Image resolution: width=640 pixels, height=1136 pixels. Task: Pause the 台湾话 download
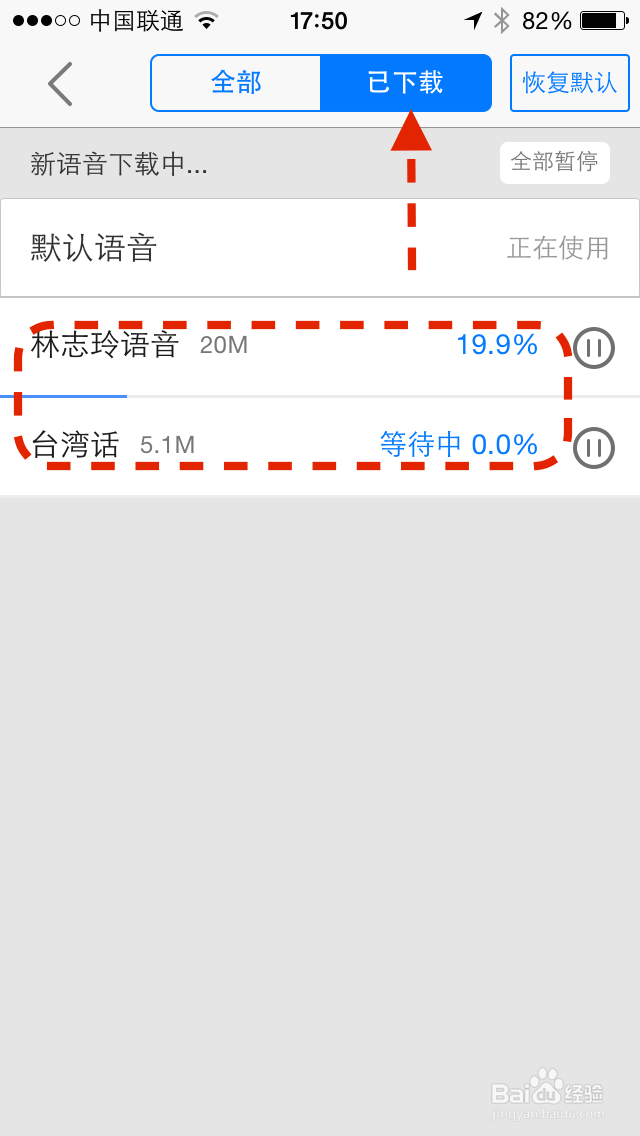pyautogui.click(x=594, y=448)
